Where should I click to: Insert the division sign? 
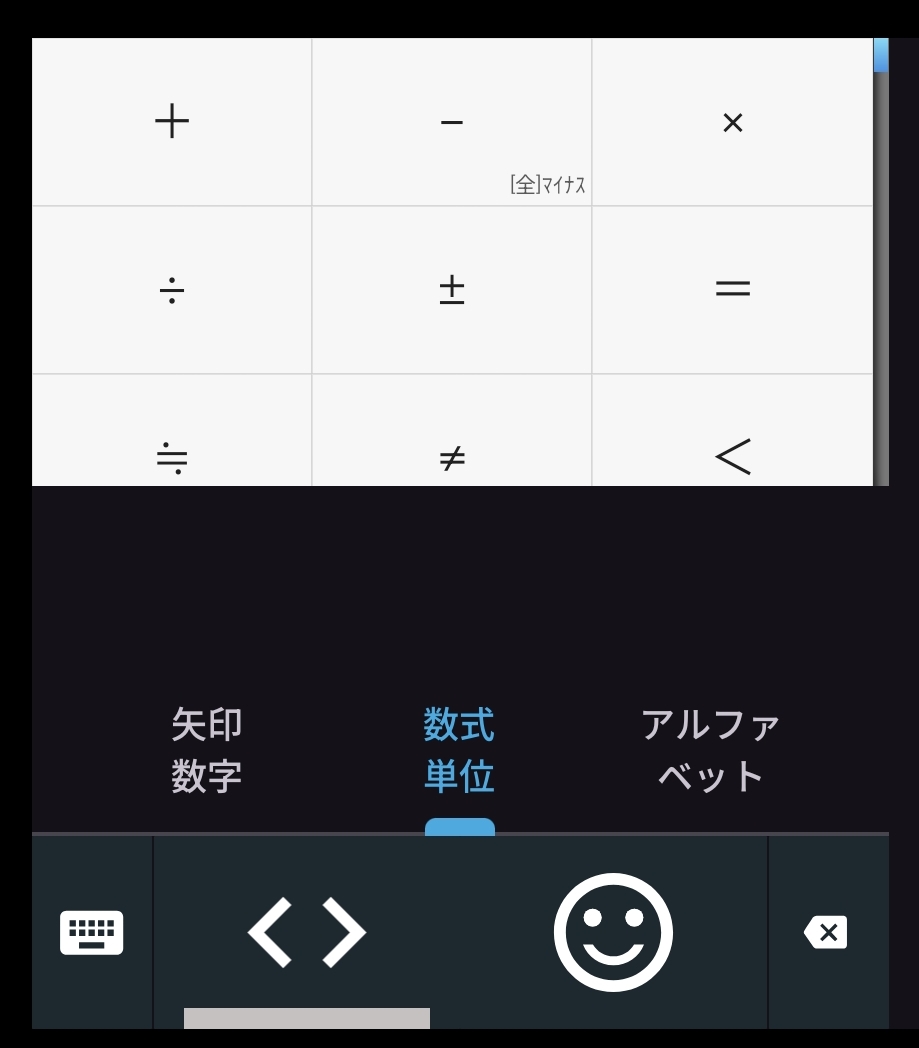pos(172,290)
